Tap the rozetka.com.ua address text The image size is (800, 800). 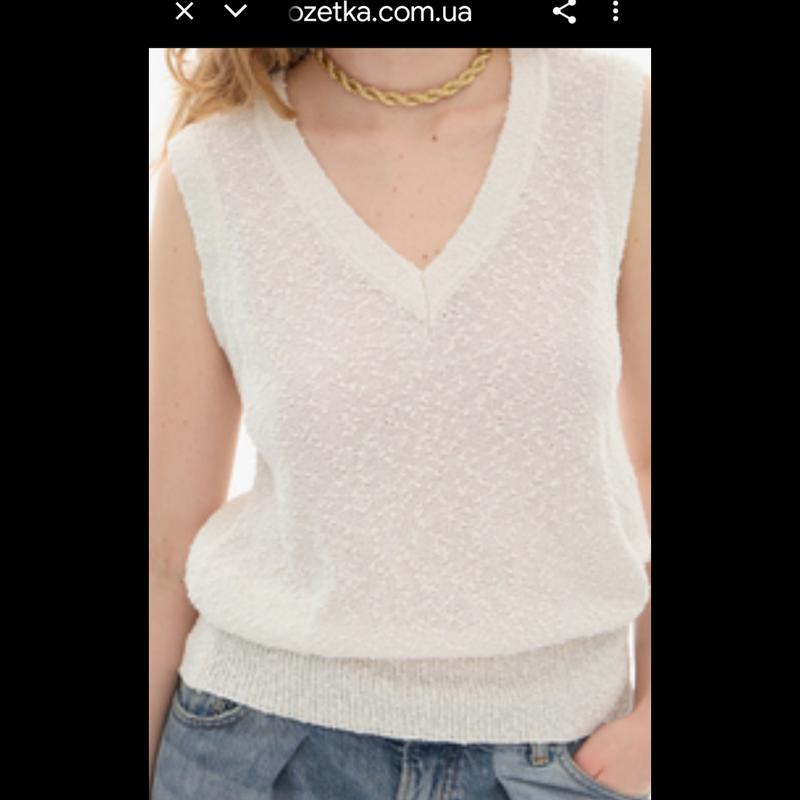coord(380,13)
